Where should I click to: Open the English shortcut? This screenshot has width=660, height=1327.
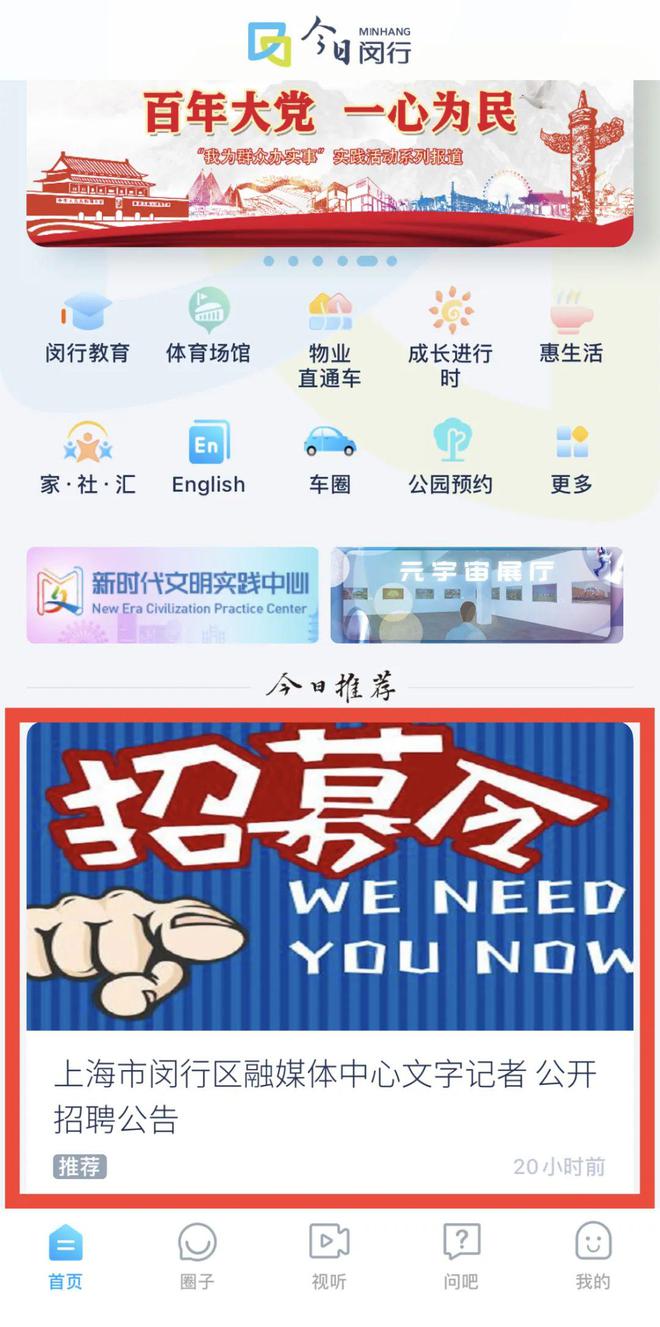tap(208, 458)
